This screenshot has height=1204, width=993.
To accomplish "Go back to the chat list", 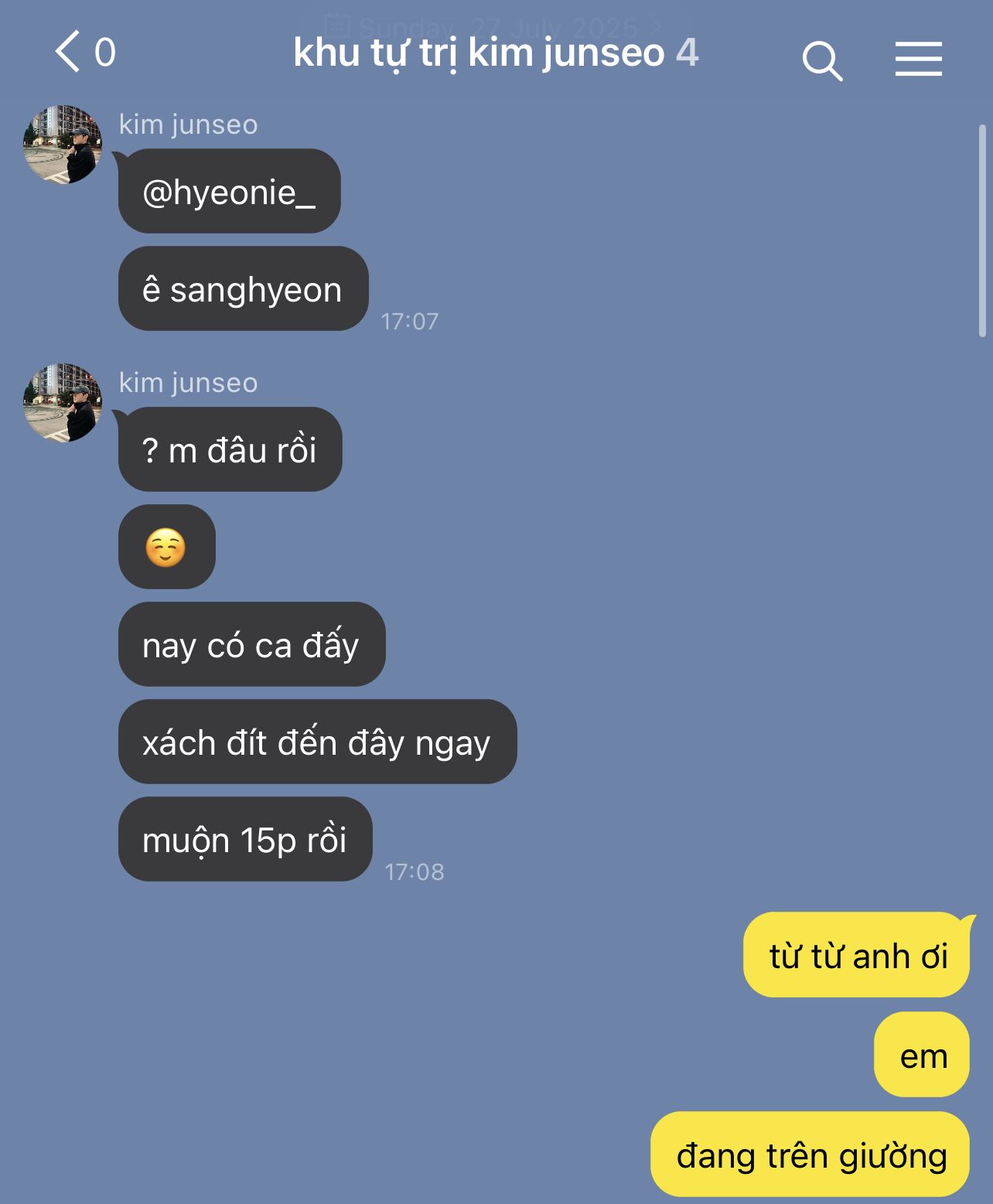I will [x=70, y=53].
